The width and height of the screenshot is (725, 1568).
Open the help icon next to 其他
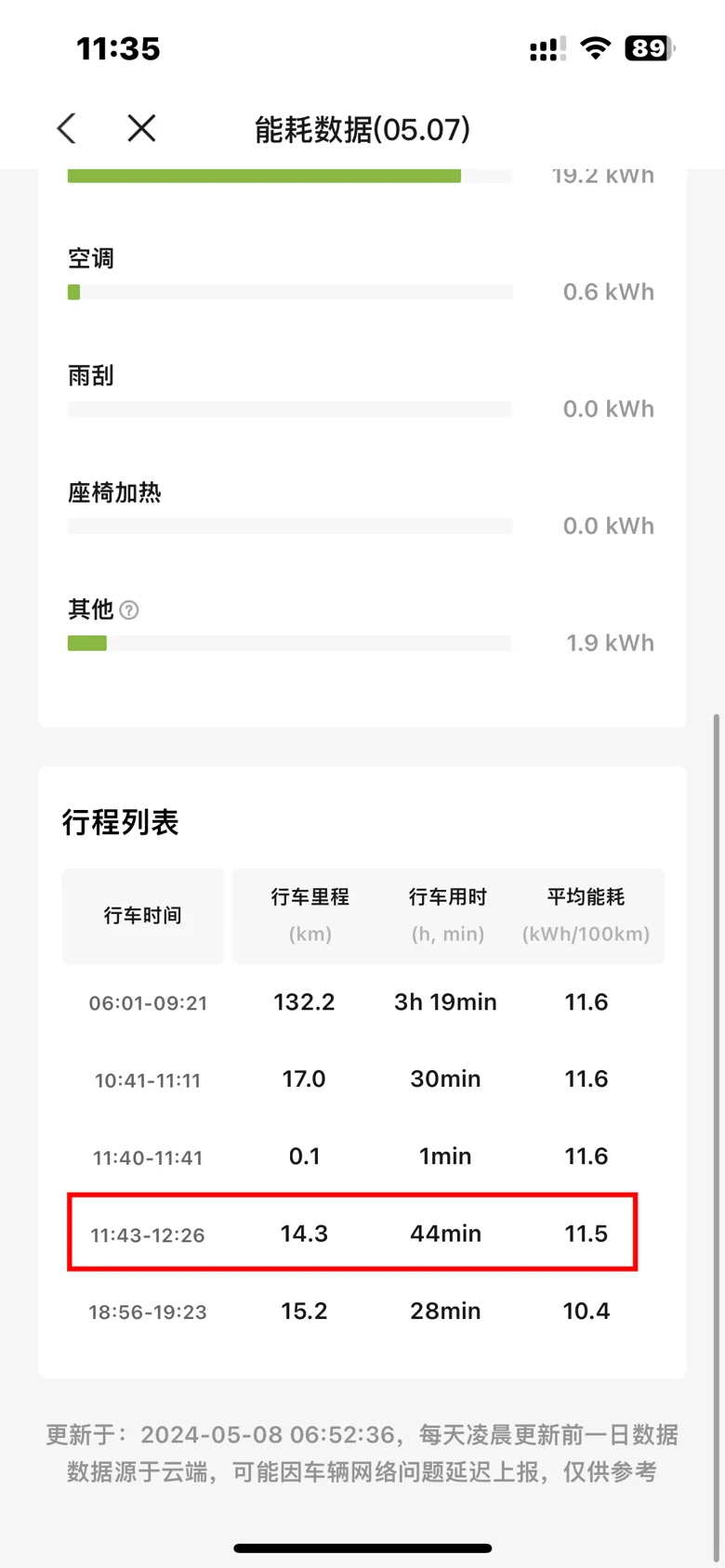coord(130,610)
